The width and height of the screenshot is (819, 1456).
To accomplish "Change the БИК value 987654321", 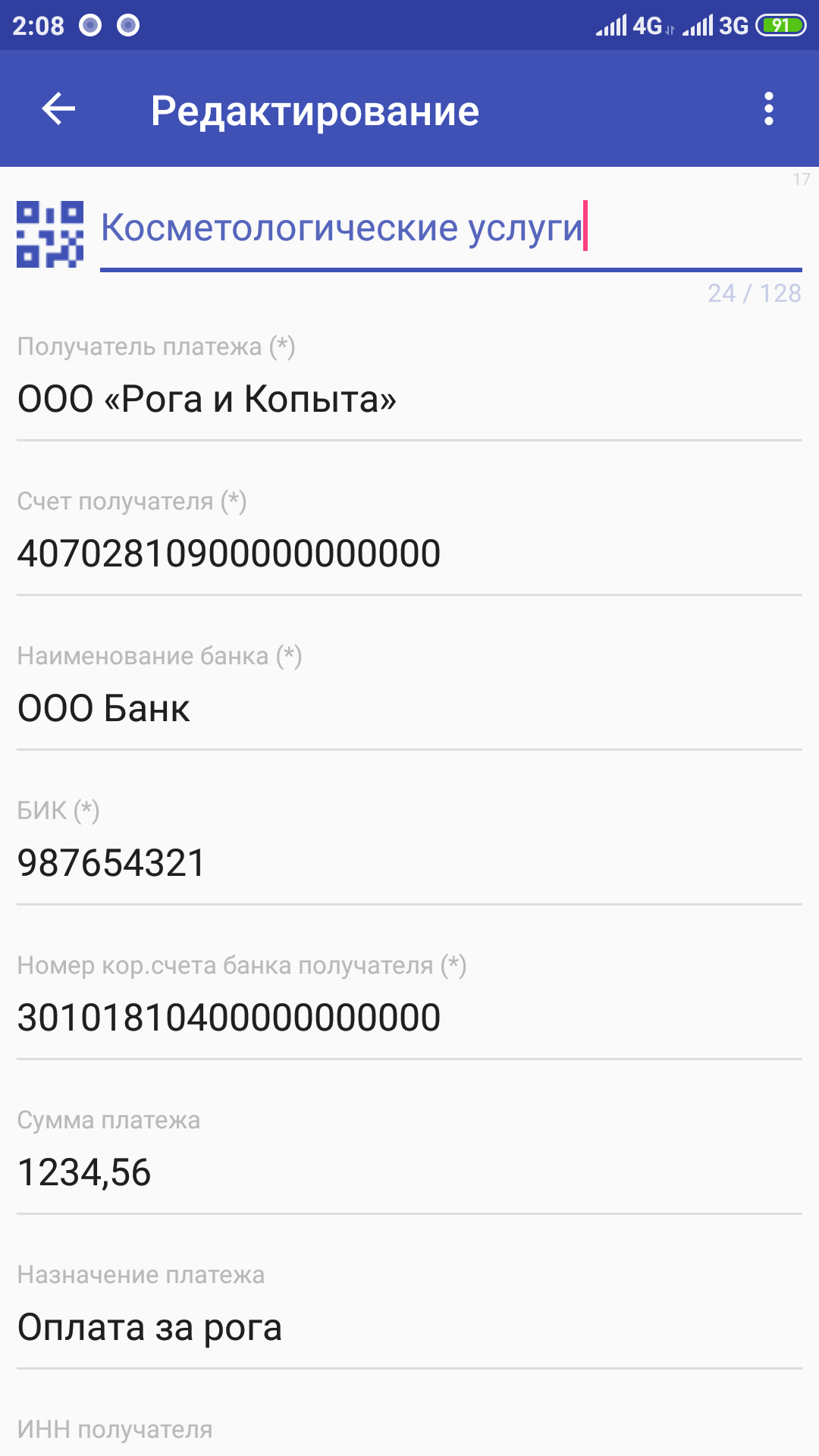I will click(409, 863).
